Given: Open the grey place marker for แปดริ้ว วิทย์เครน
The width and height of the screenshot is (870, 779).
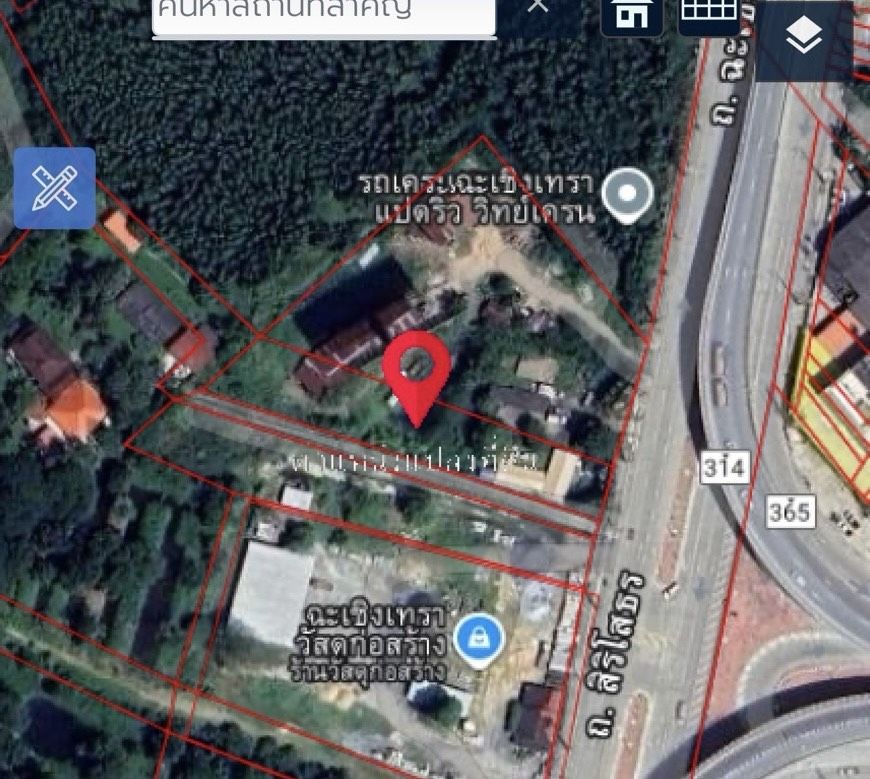Looking at the screenshot, I should coord(628,195).
